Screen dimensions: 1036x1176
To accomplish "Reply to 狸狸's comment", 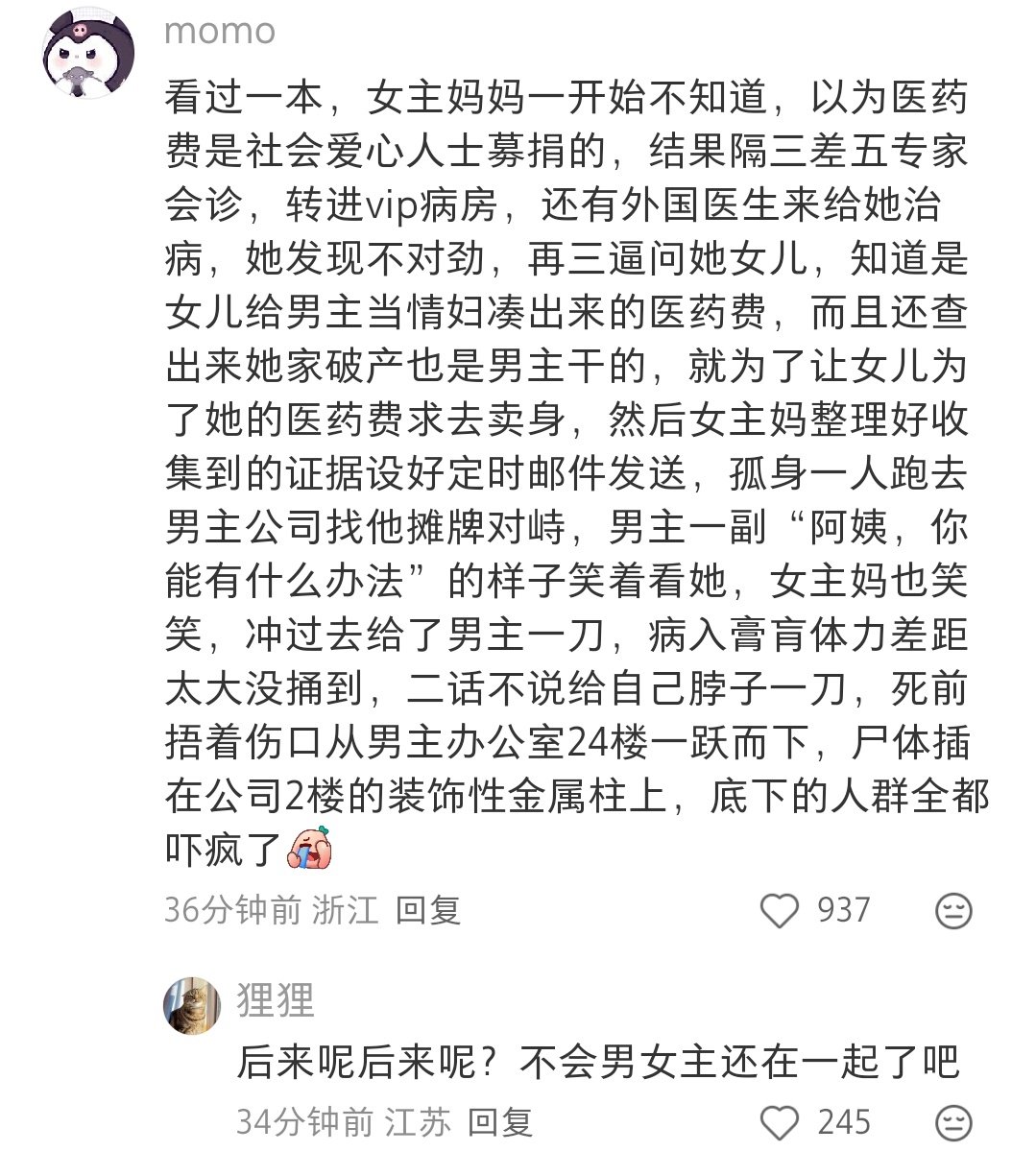I will [500, 1121].
